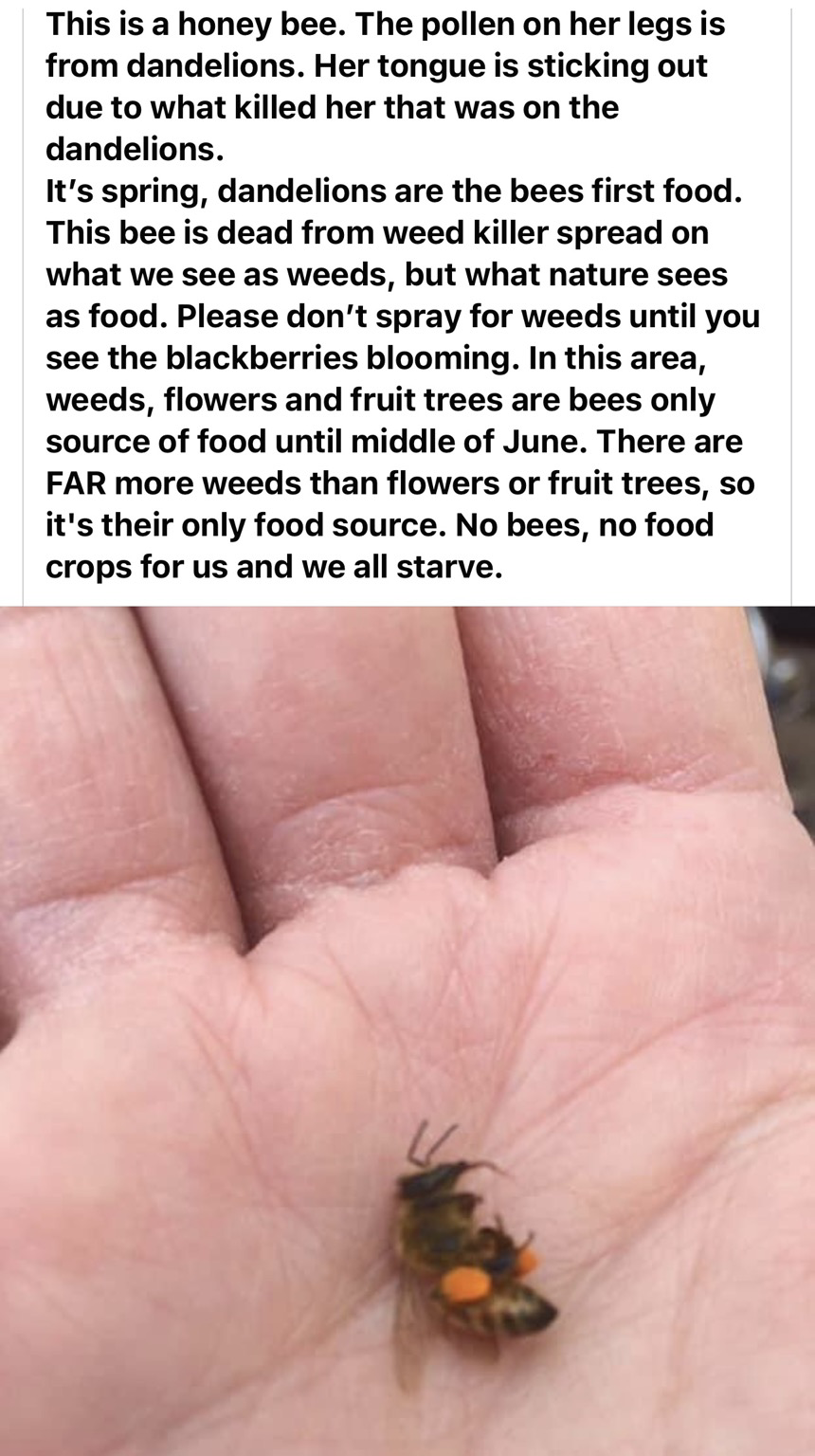Open the bee photo in the post

coord(407,1030)
